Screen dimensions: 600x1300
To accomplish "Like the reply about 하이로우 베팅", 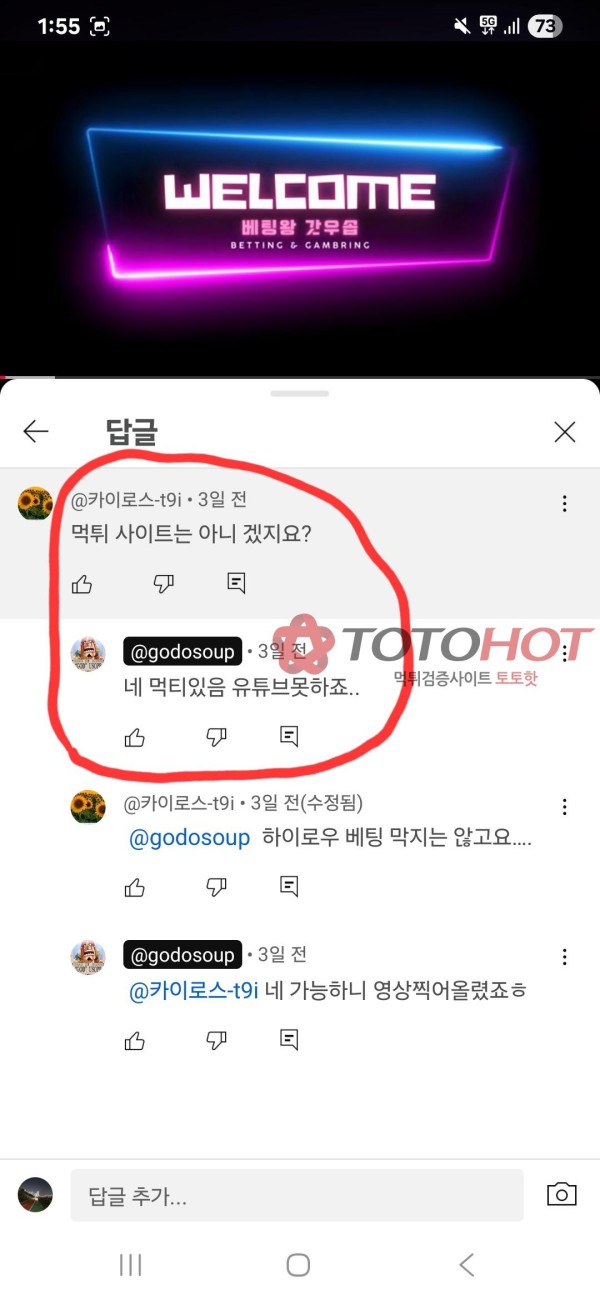I will [134, 887].
